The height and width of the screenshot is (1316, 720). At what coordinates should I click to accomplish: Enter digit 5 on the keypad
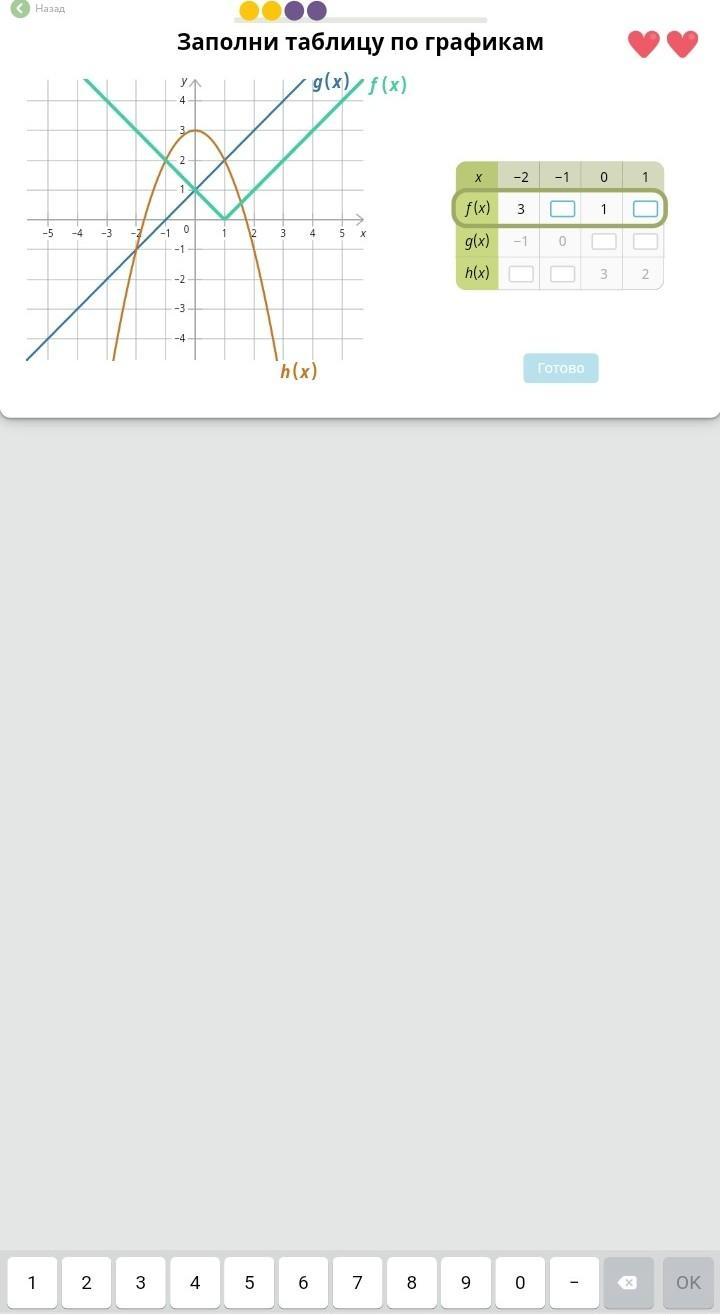coord(249,1283)
